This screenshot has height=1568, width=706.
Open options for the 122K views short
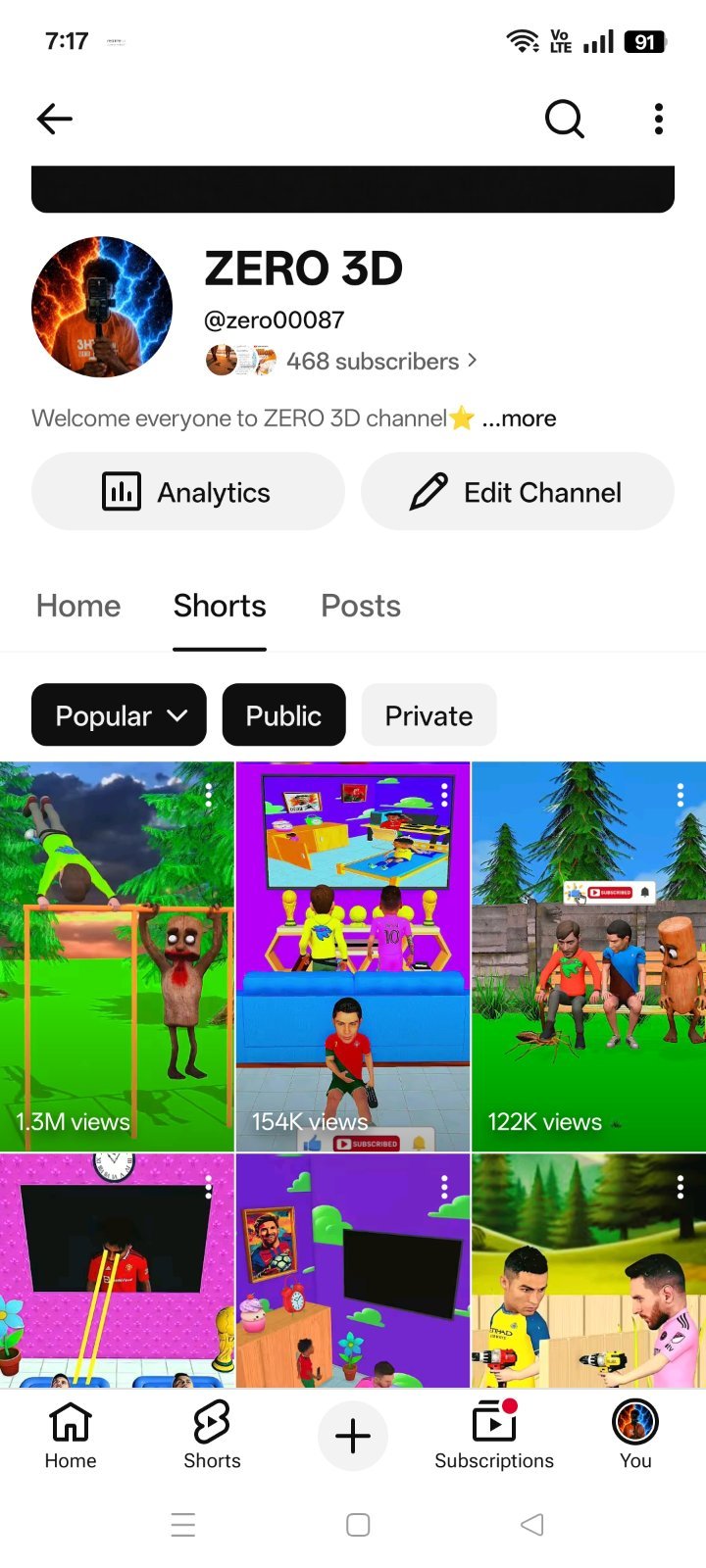(x=681, y=796)
